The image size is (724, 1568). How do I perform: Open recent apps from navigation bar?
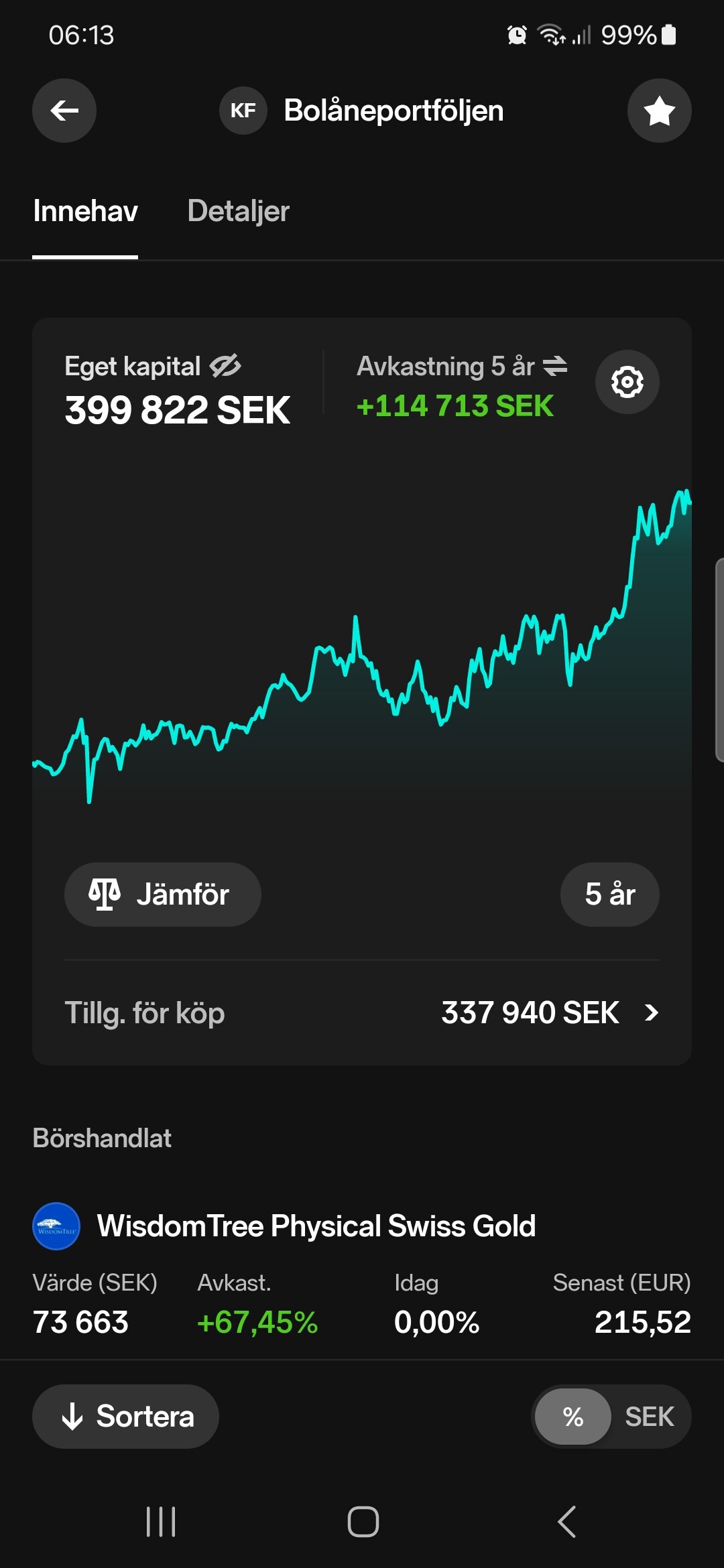(x=161, y=1522)
